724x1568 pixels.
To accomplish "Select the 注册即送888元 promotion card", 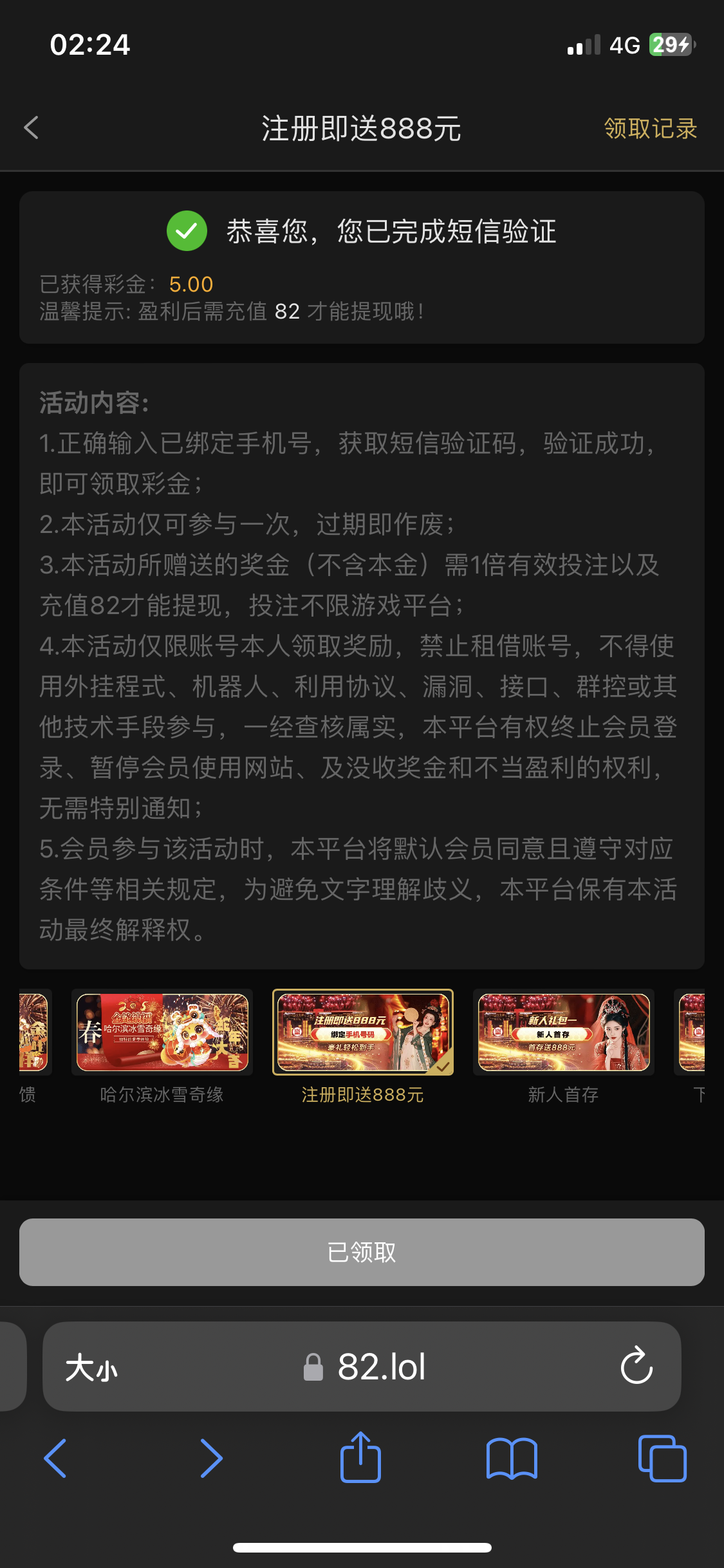I will tap(363, 1032).
